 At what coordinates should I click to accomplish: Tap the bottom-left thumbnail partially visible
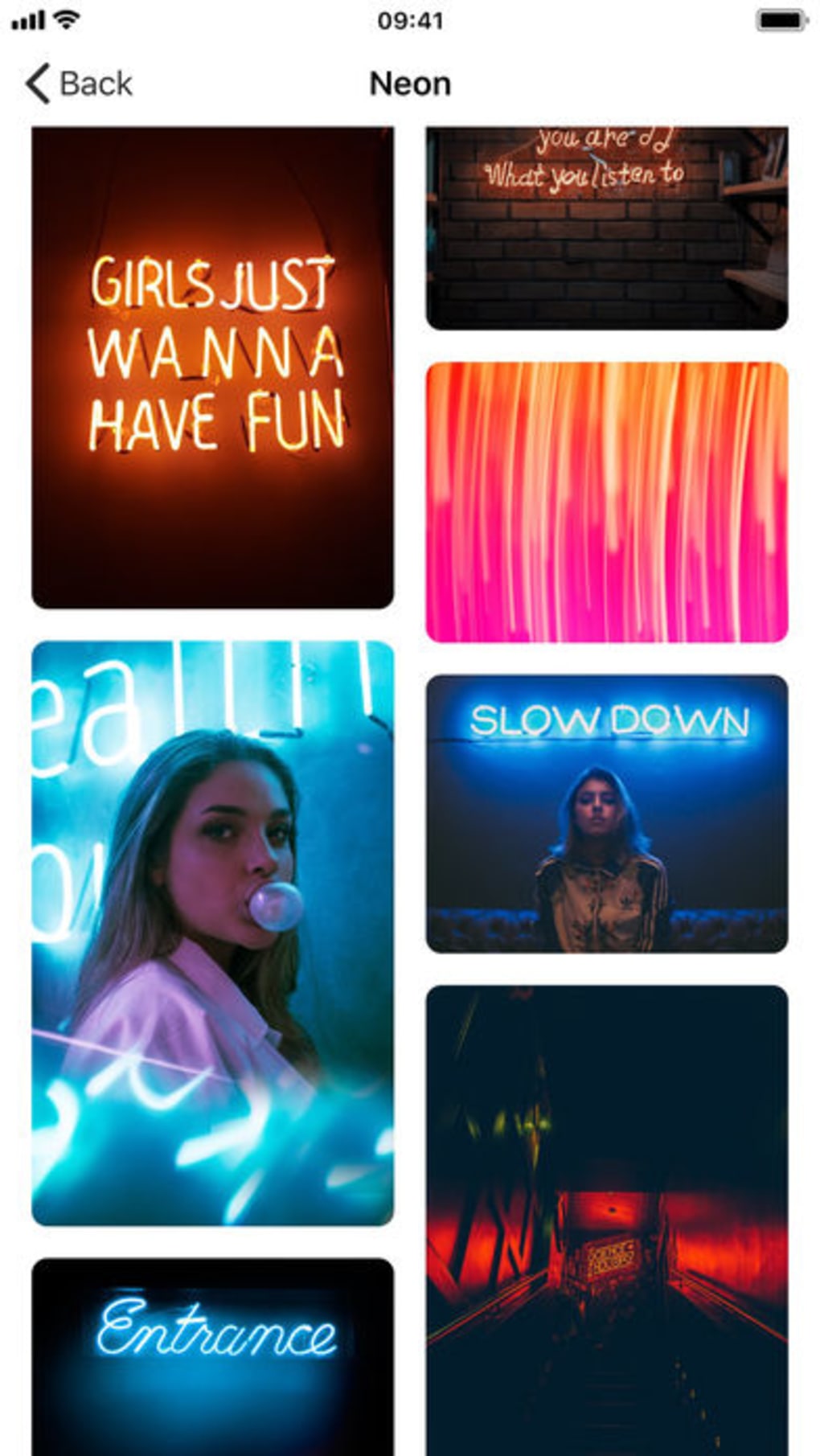point(212,1359)
